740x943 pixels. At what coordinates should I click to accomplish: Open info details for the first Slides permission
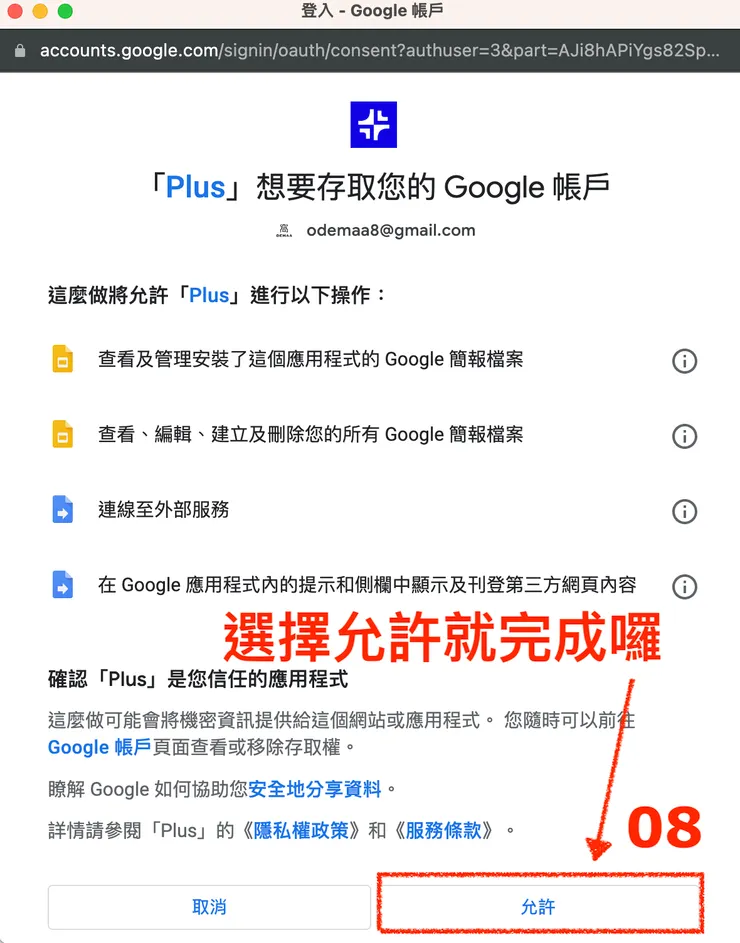(685, 361)
